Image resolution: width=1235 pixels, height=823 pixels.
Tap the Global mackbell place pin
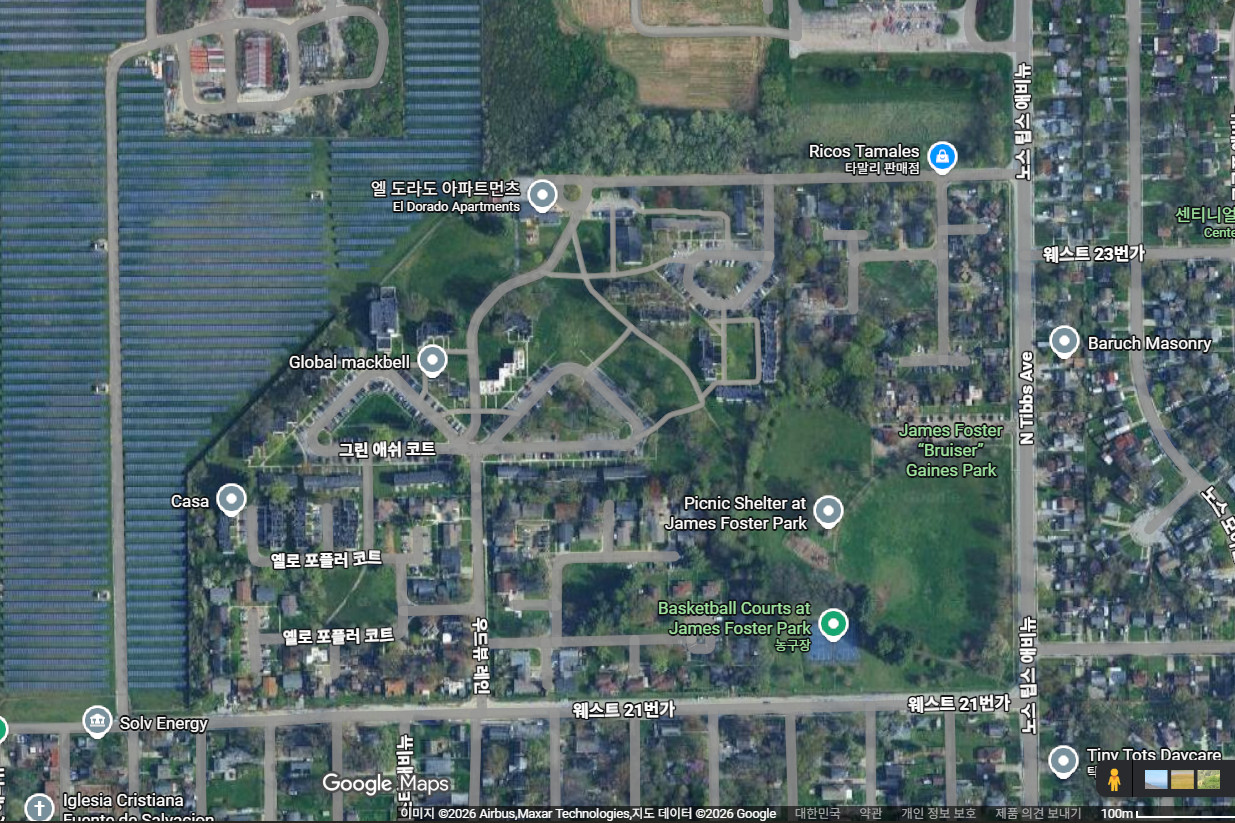pyautogui.click(x=432, y=359)
